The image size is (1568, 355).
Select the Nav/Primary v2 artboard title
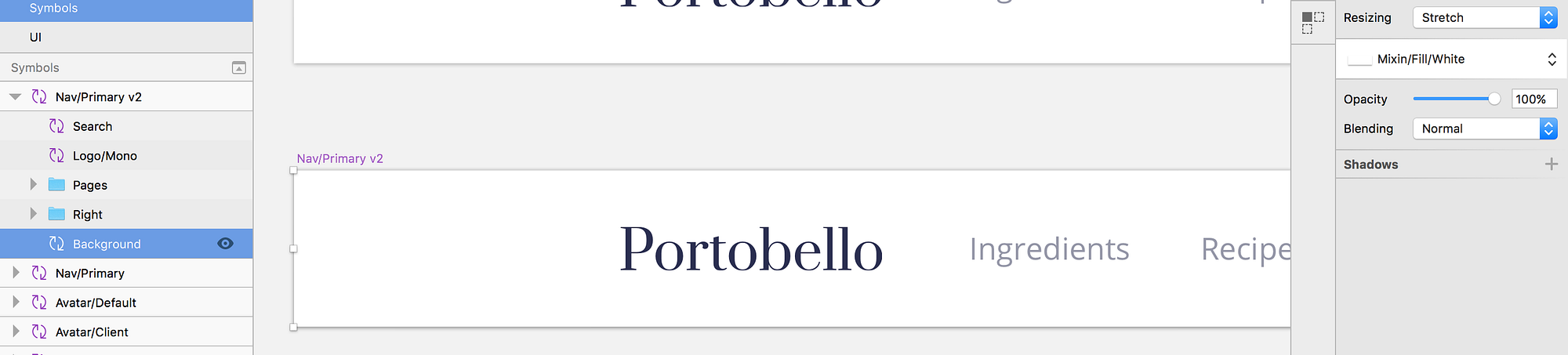(339, 158)
